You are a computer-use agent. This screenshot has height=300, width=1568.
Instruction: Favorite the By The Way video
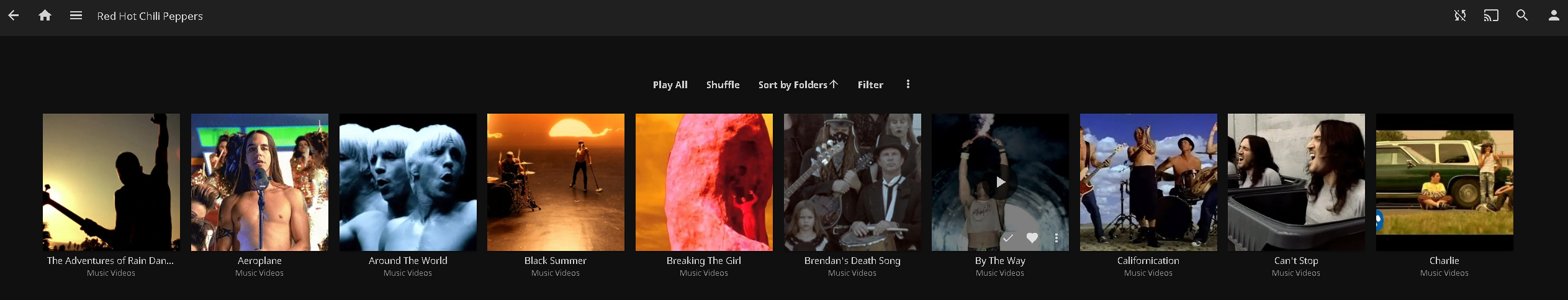pos(1032,238)
